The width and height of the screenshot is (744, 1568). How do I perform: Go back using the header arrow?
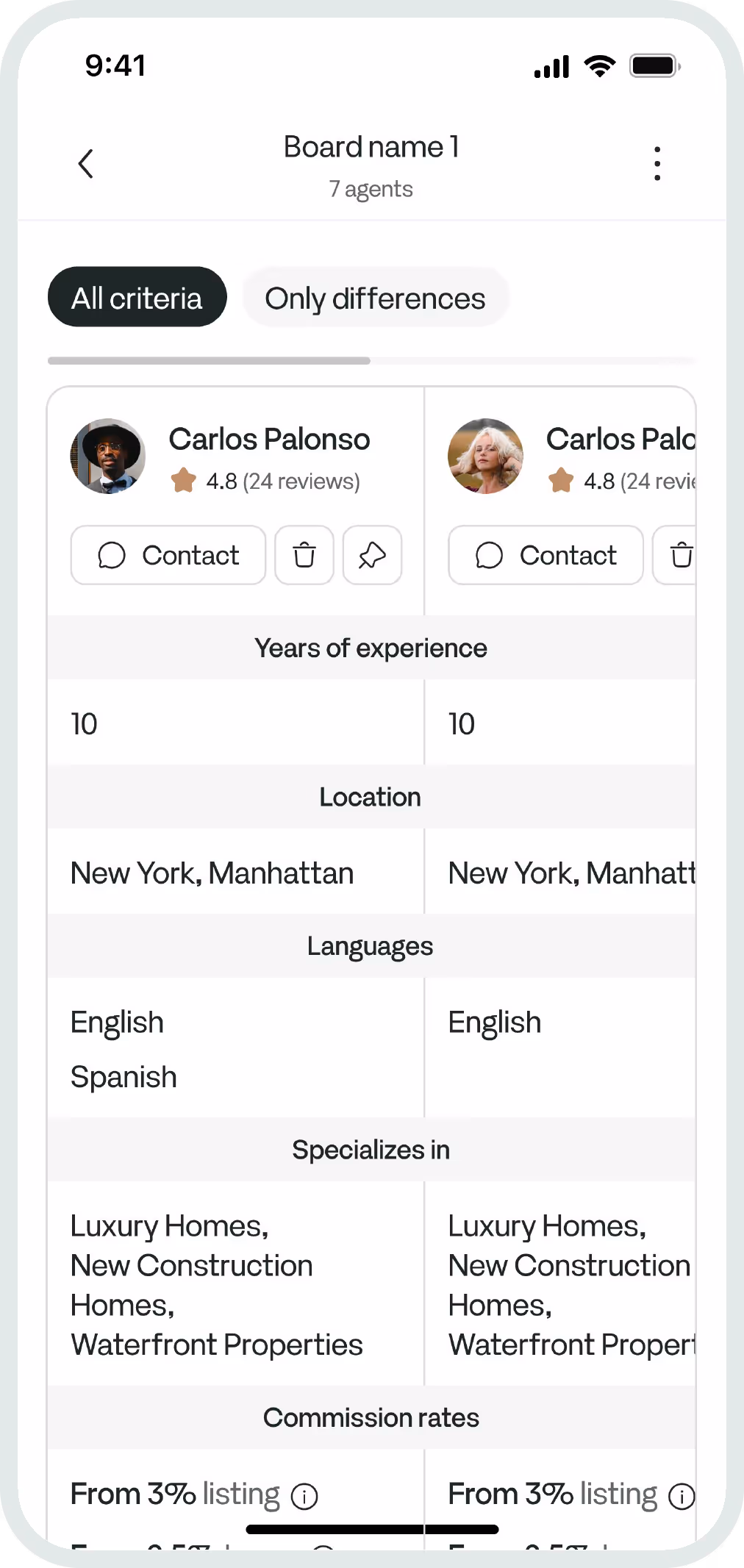click(x=86, y=163)
